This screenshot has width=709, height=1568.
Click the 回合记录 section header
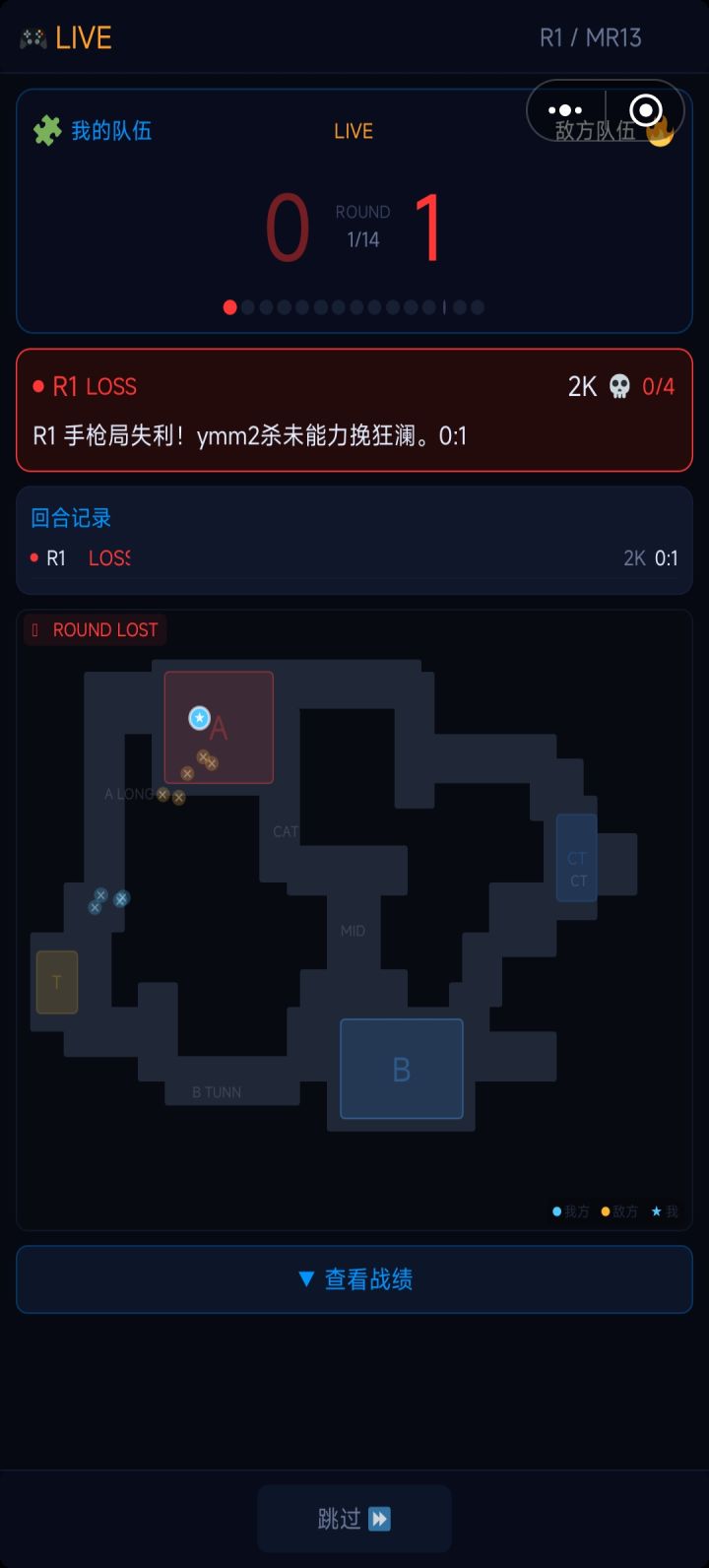70,518
